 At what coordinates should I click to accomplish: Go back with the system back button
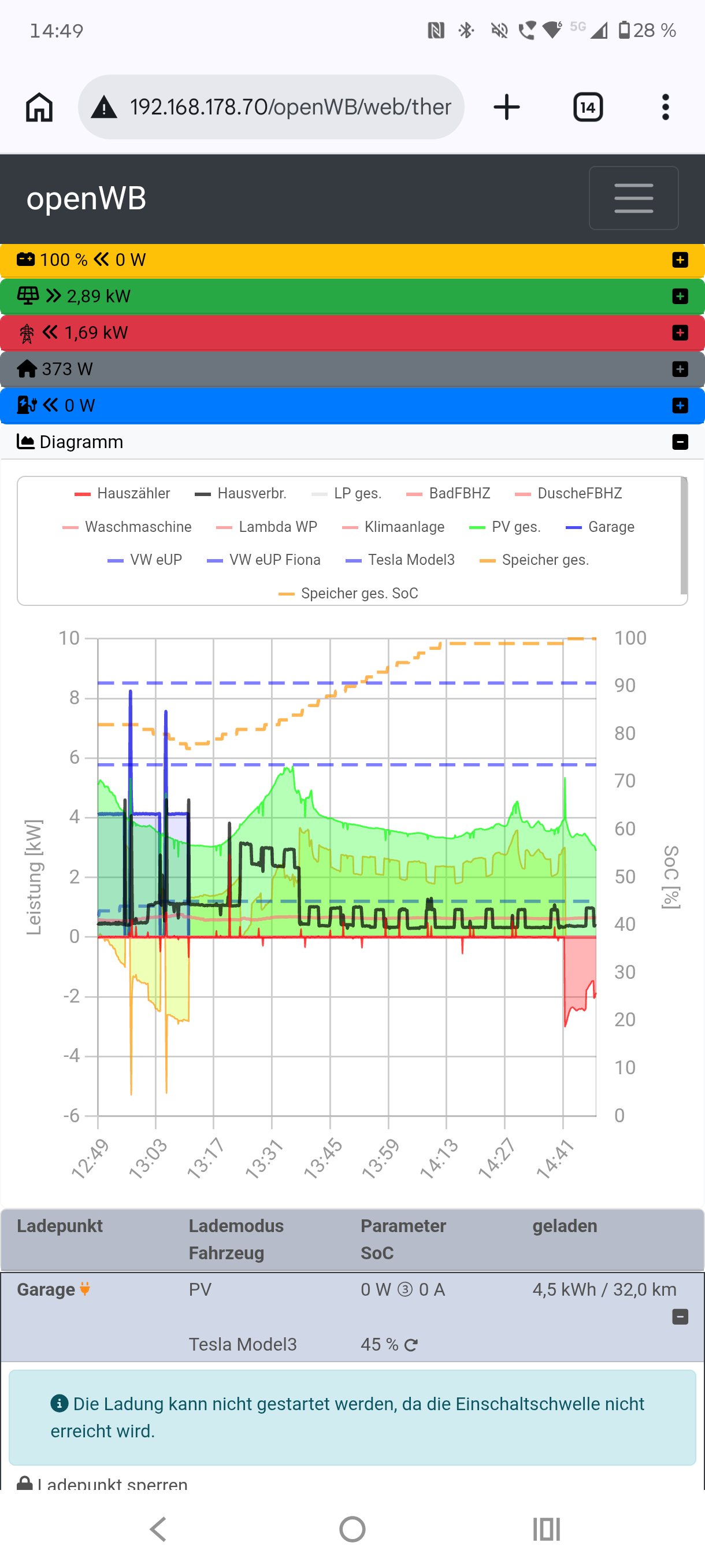158,1529
